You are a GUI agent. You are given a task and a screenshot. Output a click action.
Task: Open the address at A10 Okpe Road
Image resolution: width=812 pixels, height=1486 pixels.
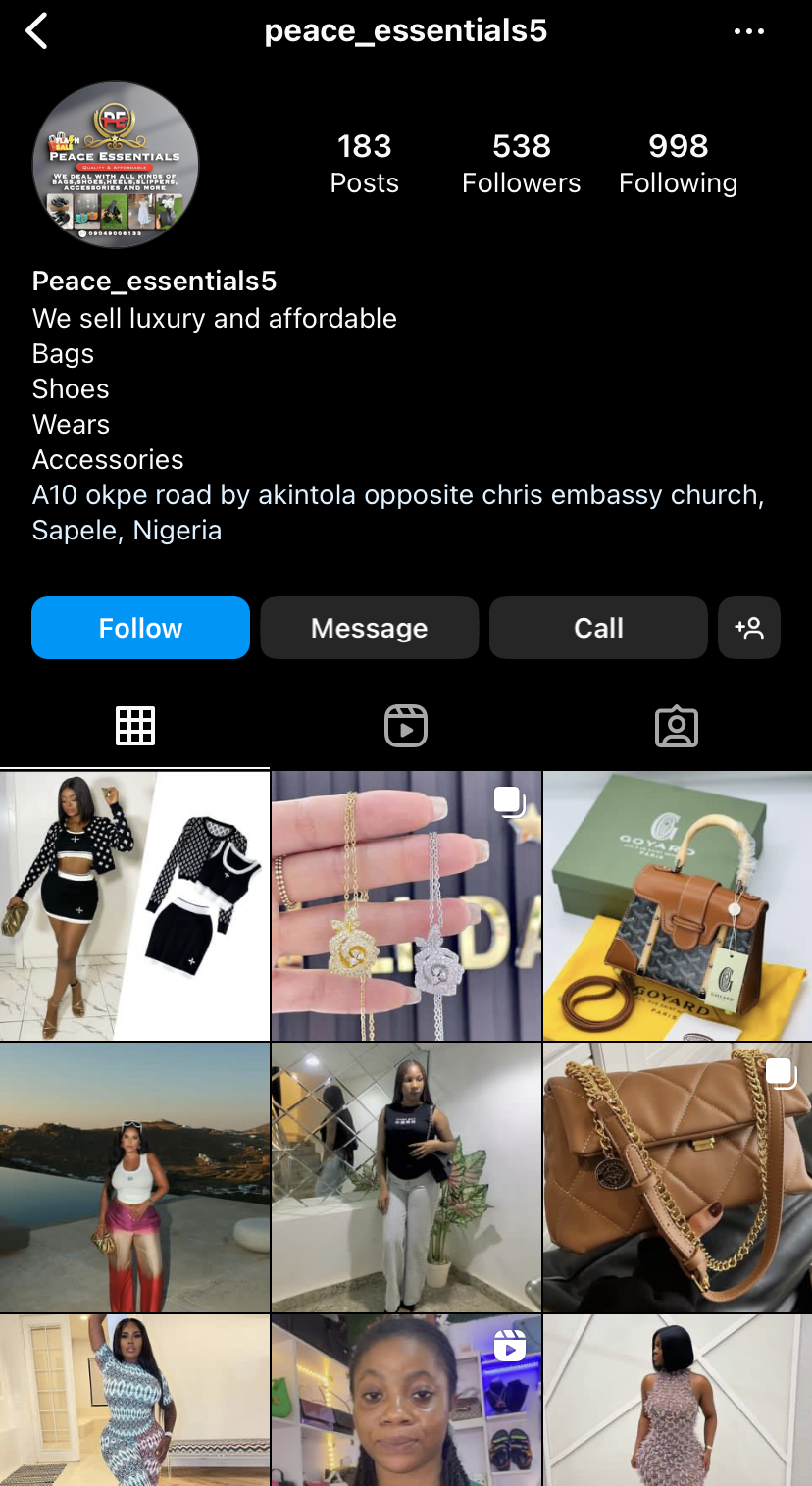[397, 512]
